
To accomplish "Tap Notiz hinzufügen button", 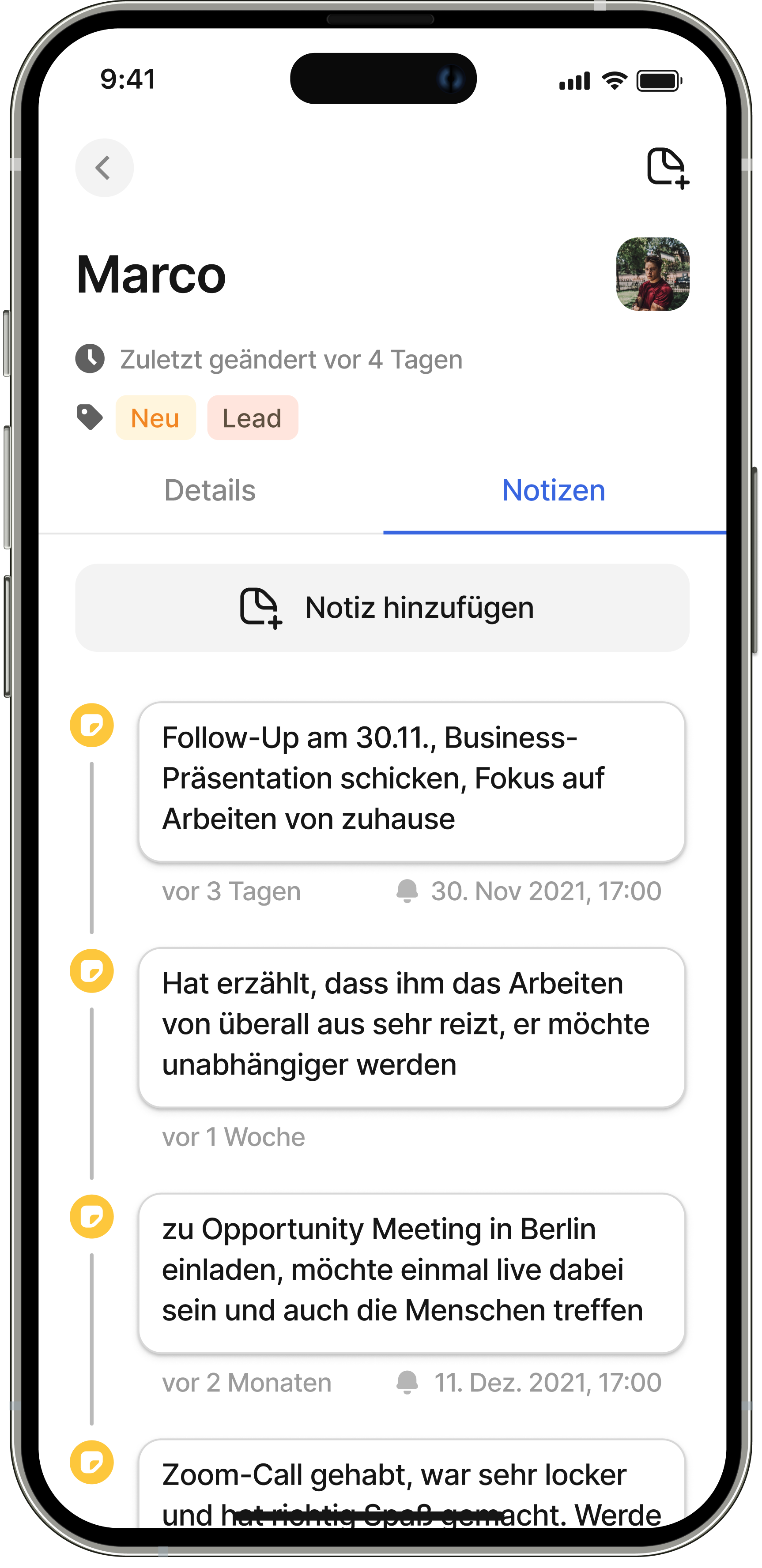I will point(382,608).
